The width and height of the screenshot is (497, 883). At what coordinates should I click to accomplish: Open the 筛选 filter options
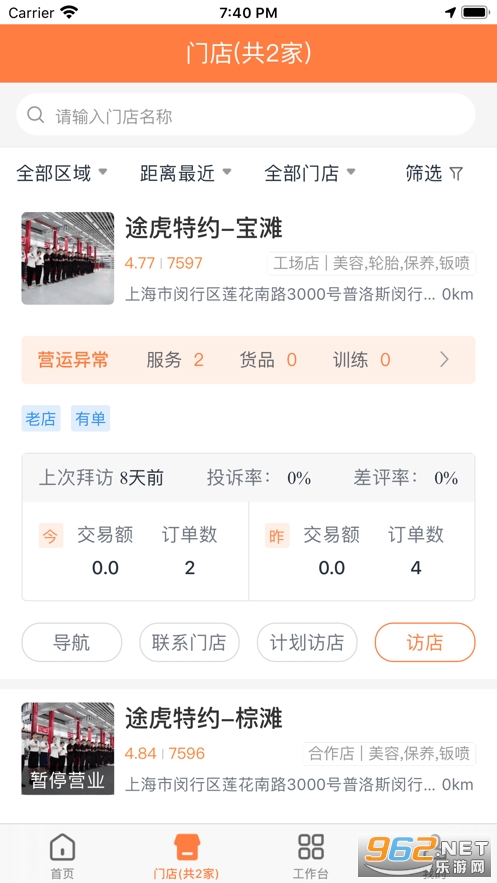pyautogui.click(x=434, y=174)
